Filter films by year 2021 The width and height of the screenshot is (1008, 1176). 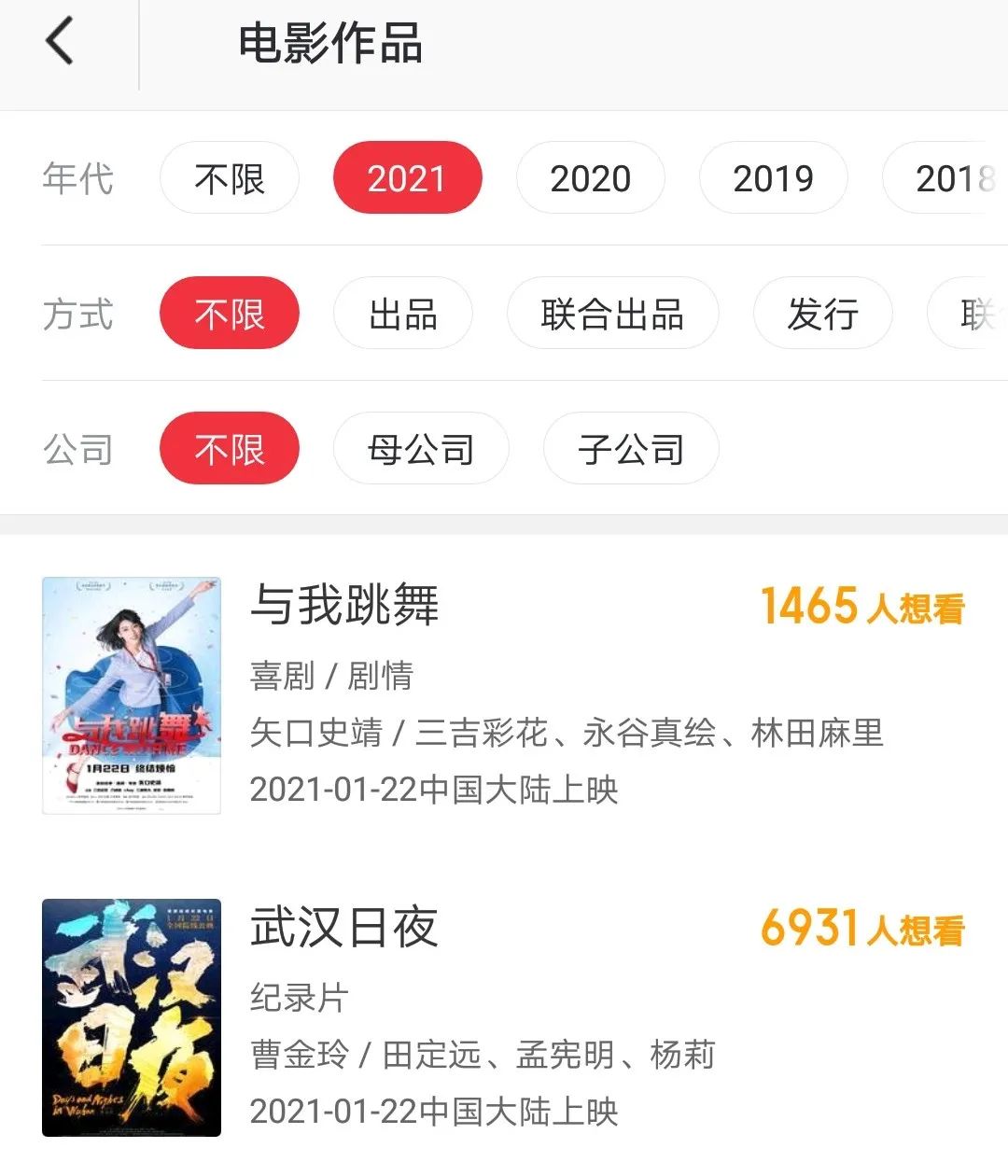[407, 178]
